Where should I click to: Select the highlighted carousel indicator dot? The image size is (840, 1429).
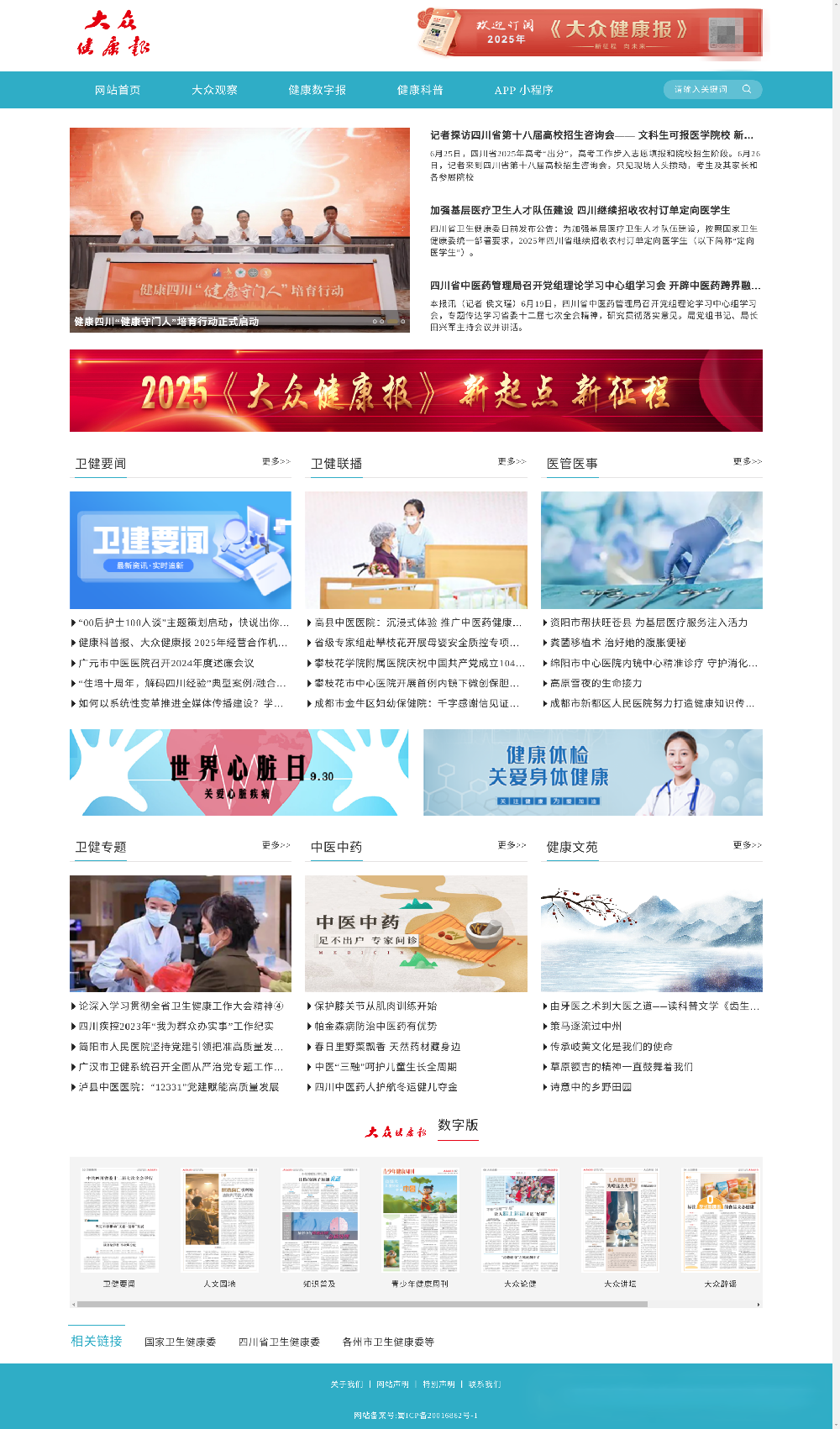click(392, 321)
